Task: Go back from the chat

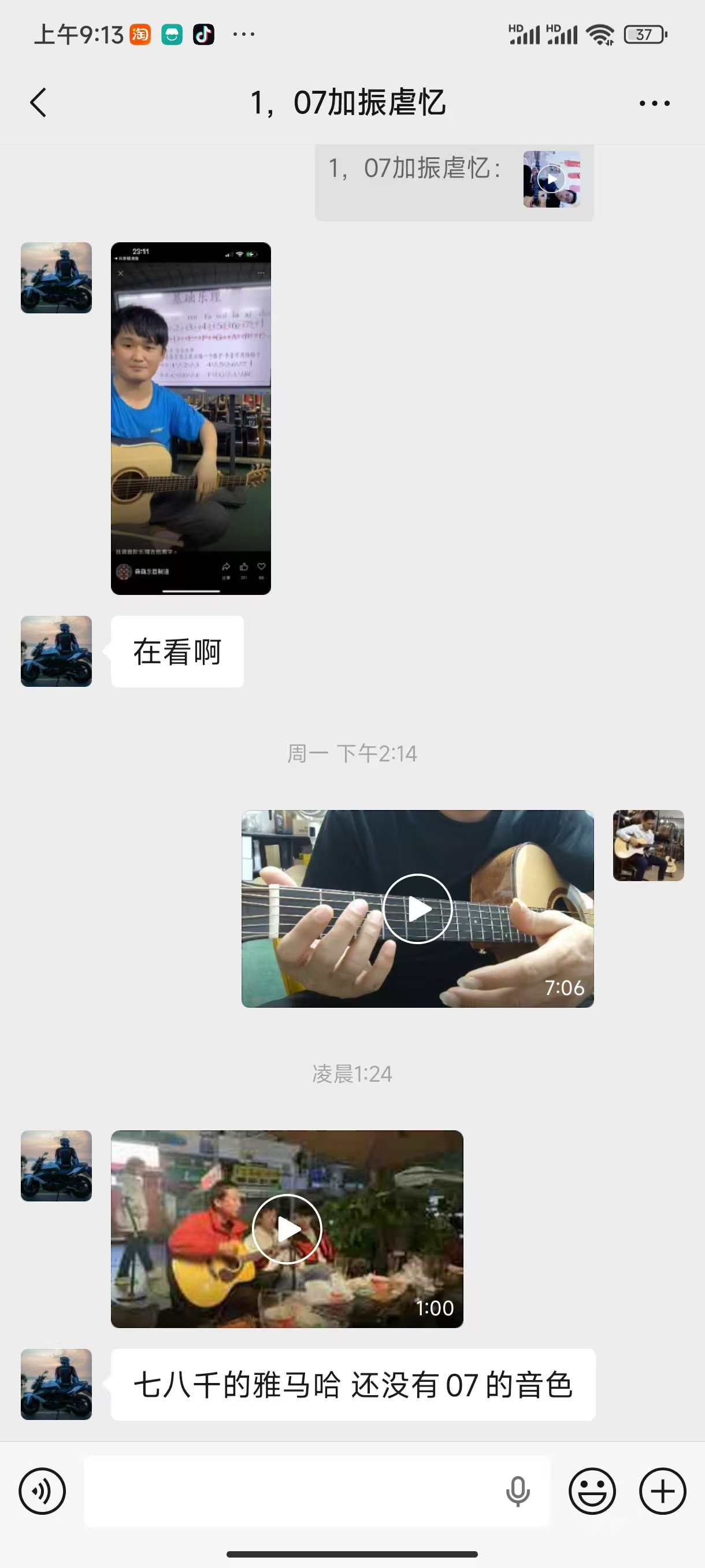Action: [38, 102]
